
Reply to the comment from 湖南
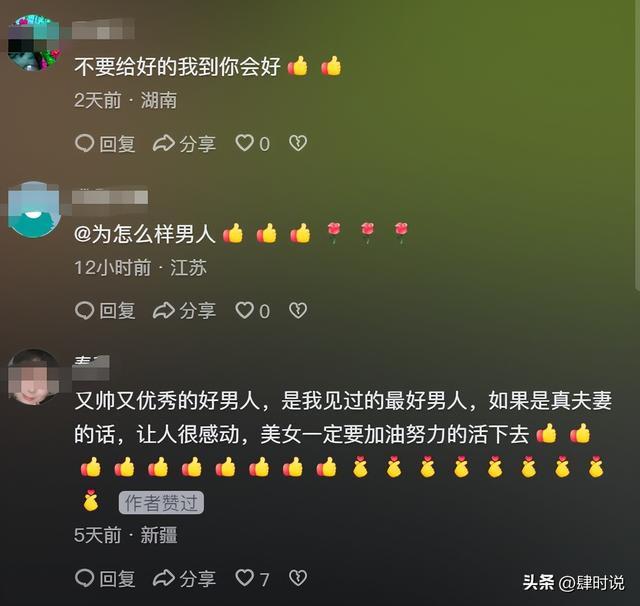(x=105, y=144)
